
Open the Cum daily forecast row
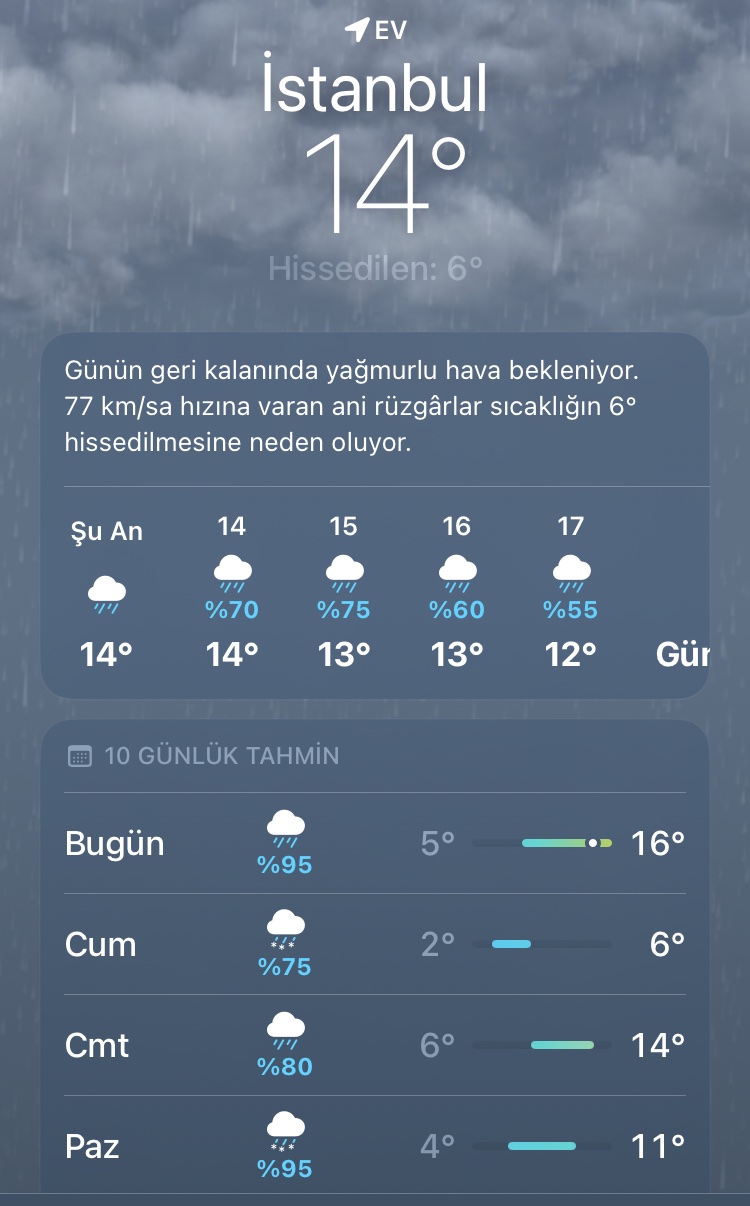[374, 945]
